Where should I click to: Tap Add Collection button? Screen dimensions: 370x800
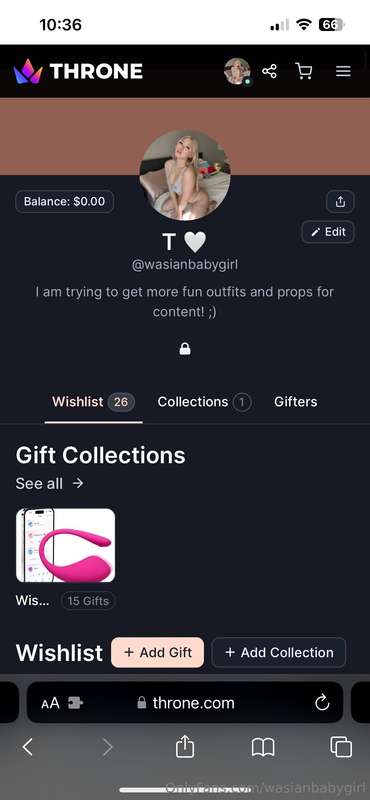click(279, 653)
